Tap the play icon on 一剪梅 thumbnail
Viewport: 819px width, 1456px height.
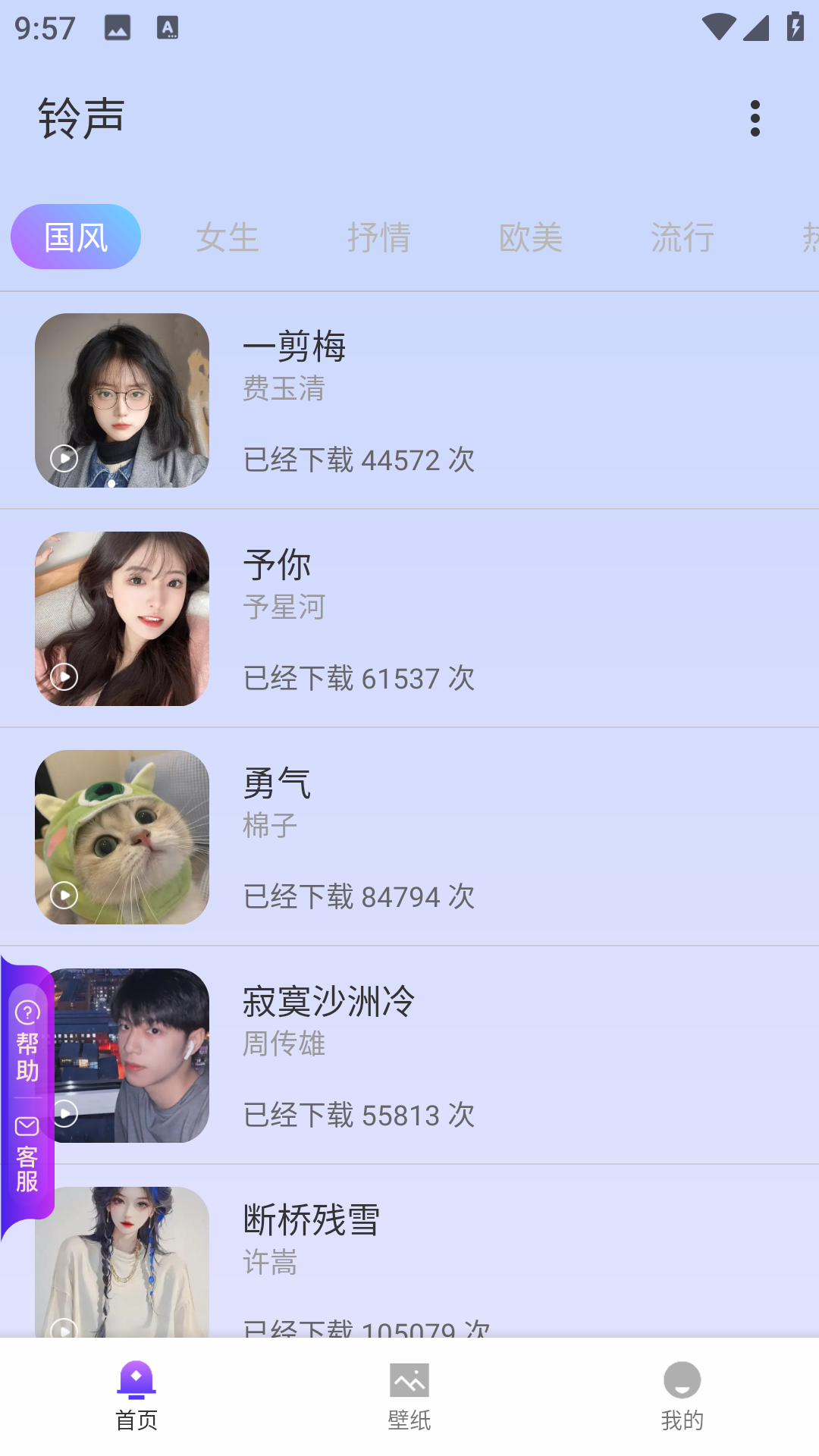click(65, 459)
